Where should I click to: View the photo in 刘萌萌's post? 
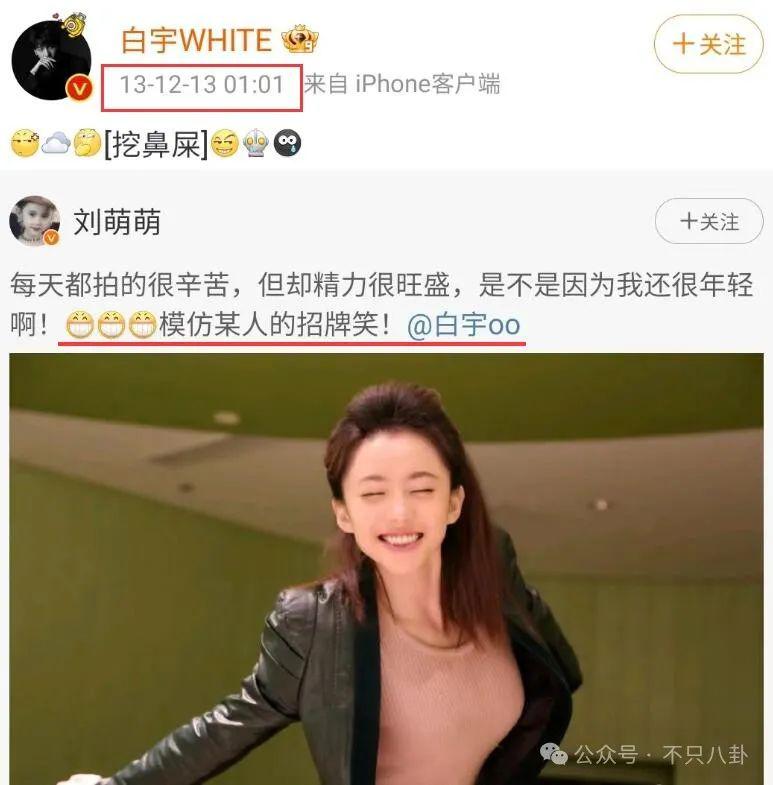[386, 568]
